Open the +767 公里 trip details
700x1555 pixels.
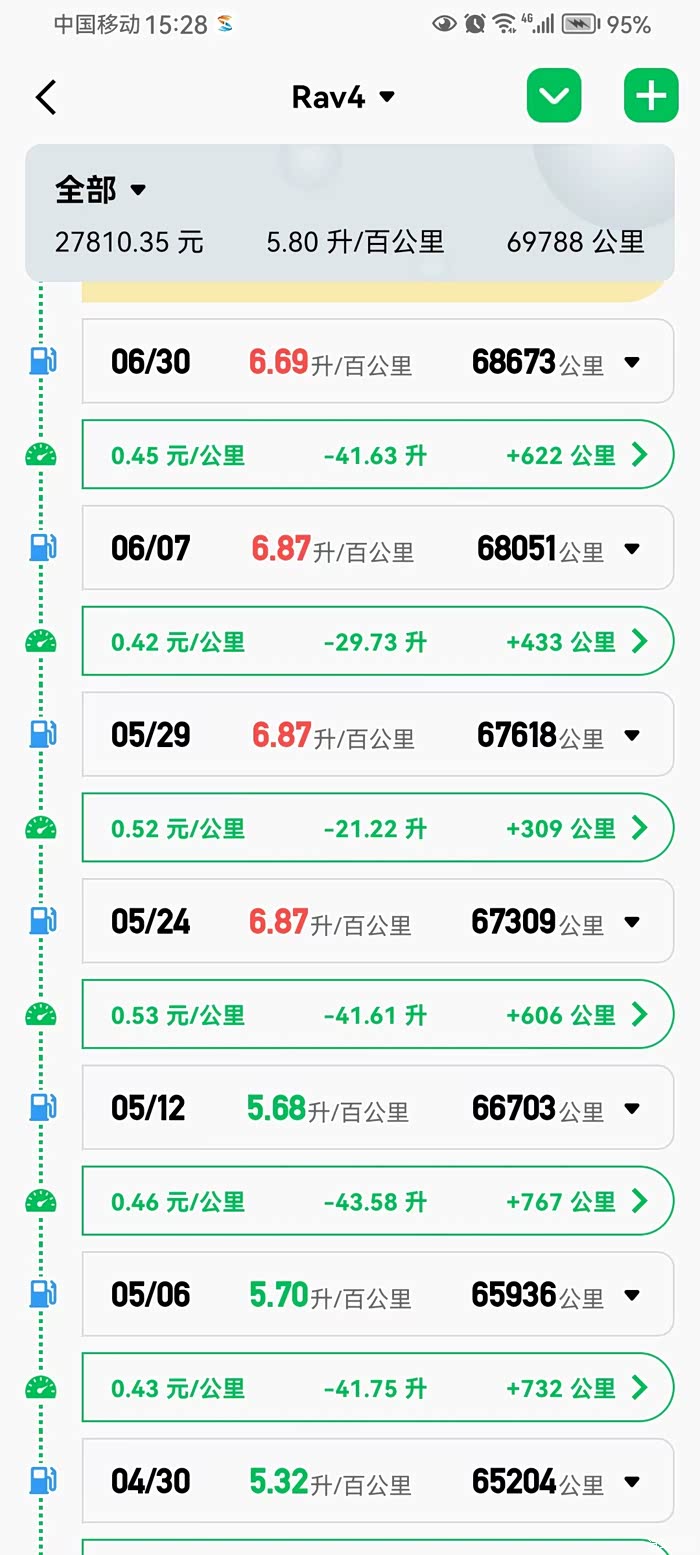[x=640, y=1201]
